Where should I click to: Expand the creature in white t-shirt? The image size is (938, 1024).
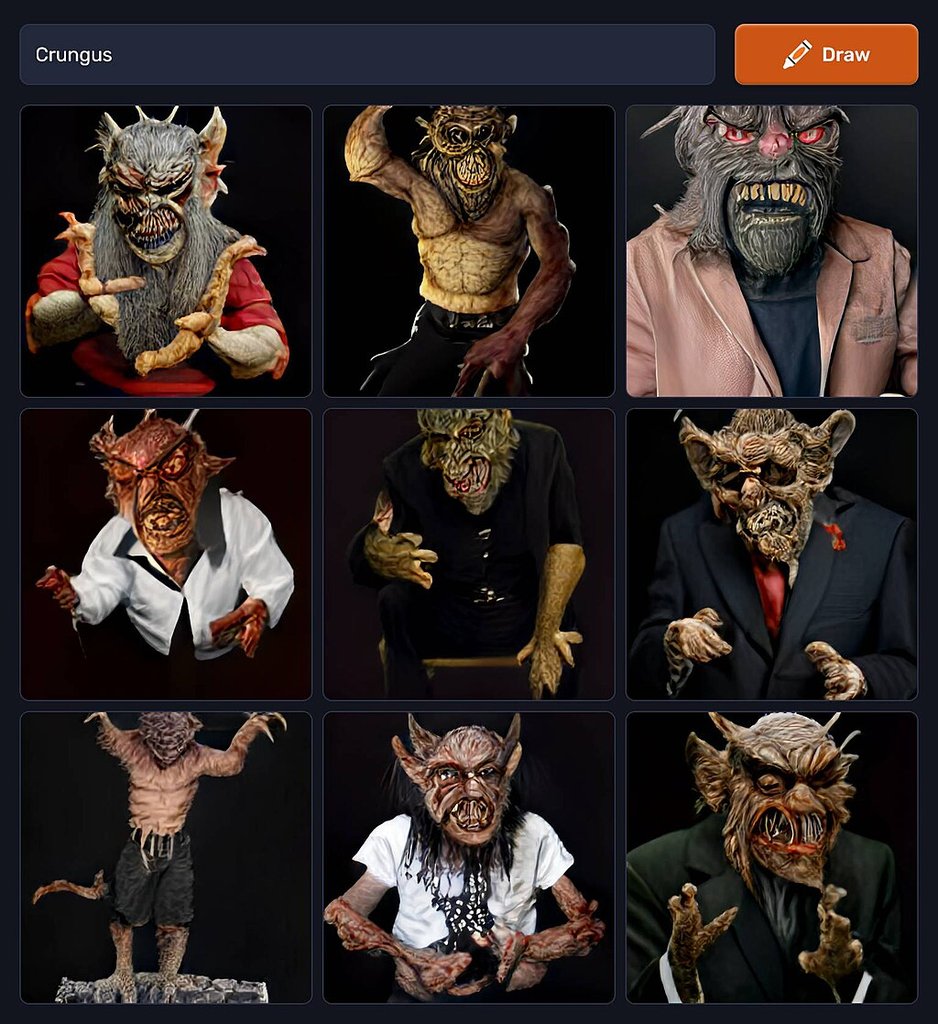point(468,857)
